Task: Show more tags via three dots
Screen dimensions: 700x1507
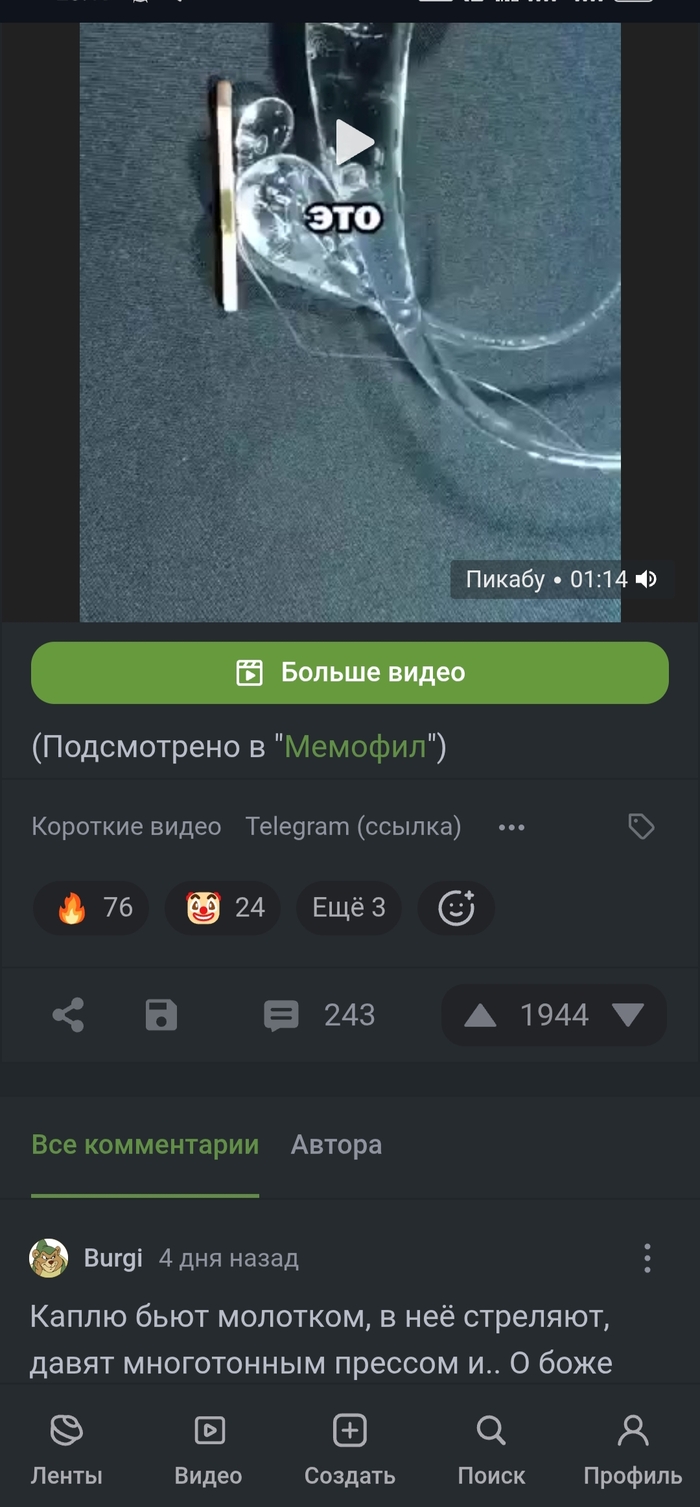Action: click(x=511, y=828)
